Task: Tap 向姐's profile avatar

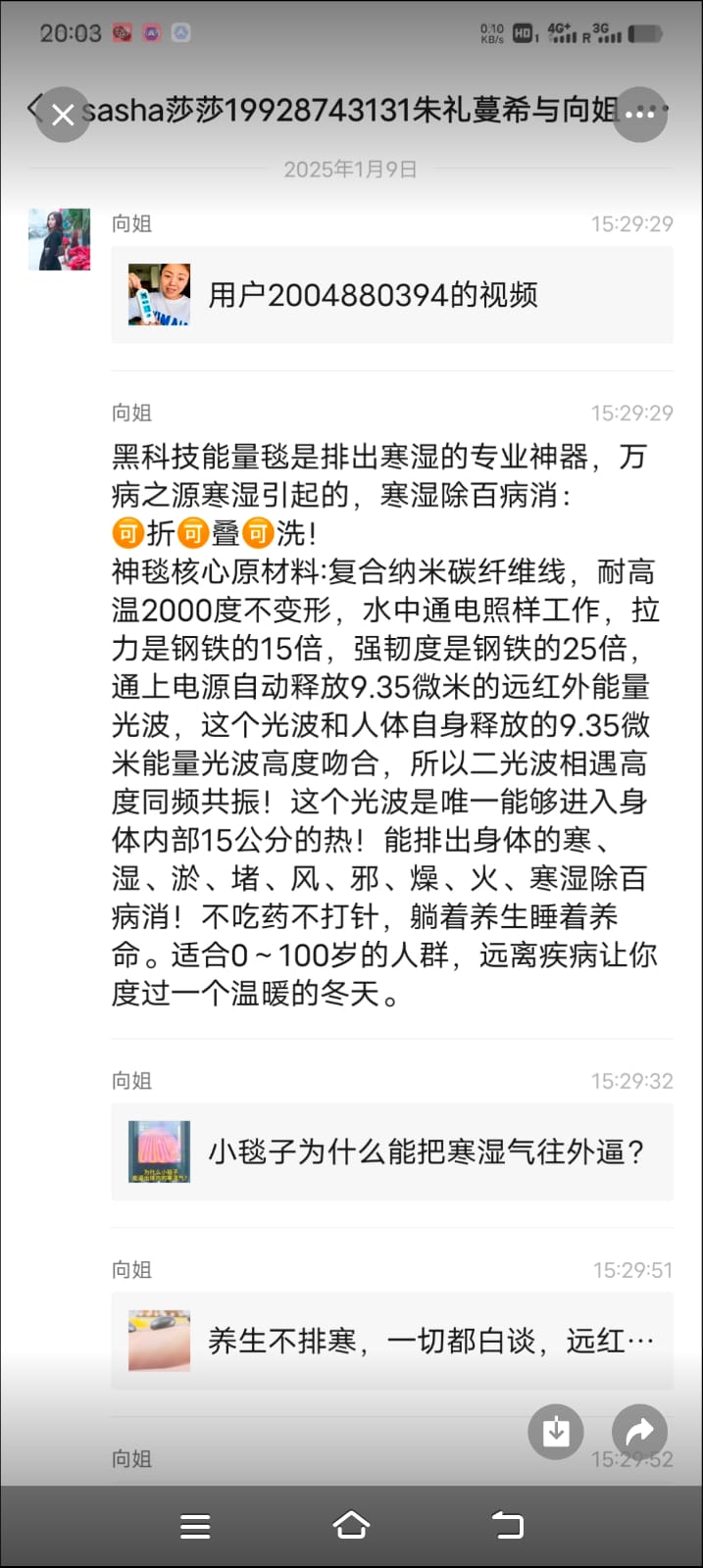Action: [x=60, y=239]
